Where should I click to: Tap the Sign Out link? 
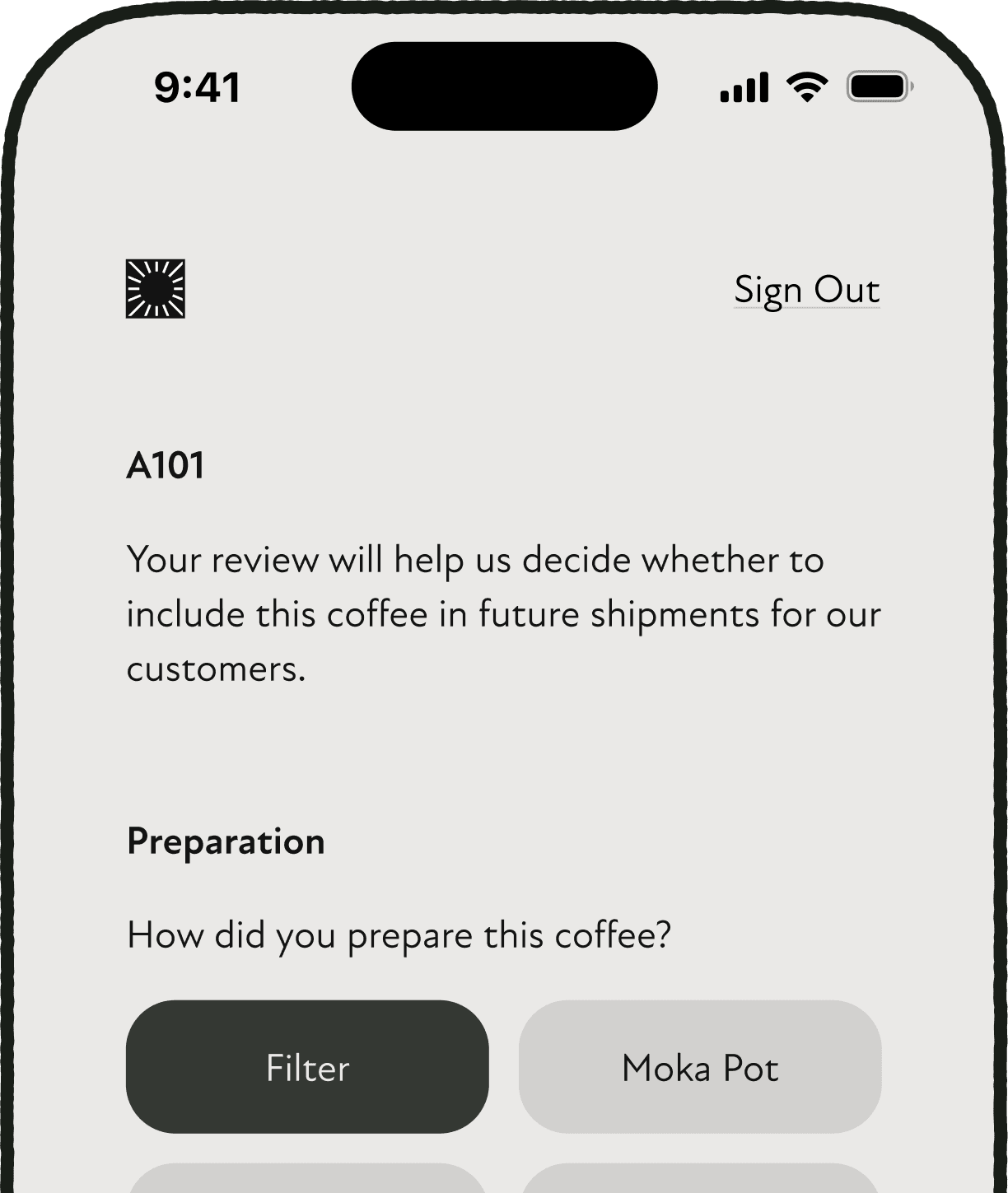(806, 290)
